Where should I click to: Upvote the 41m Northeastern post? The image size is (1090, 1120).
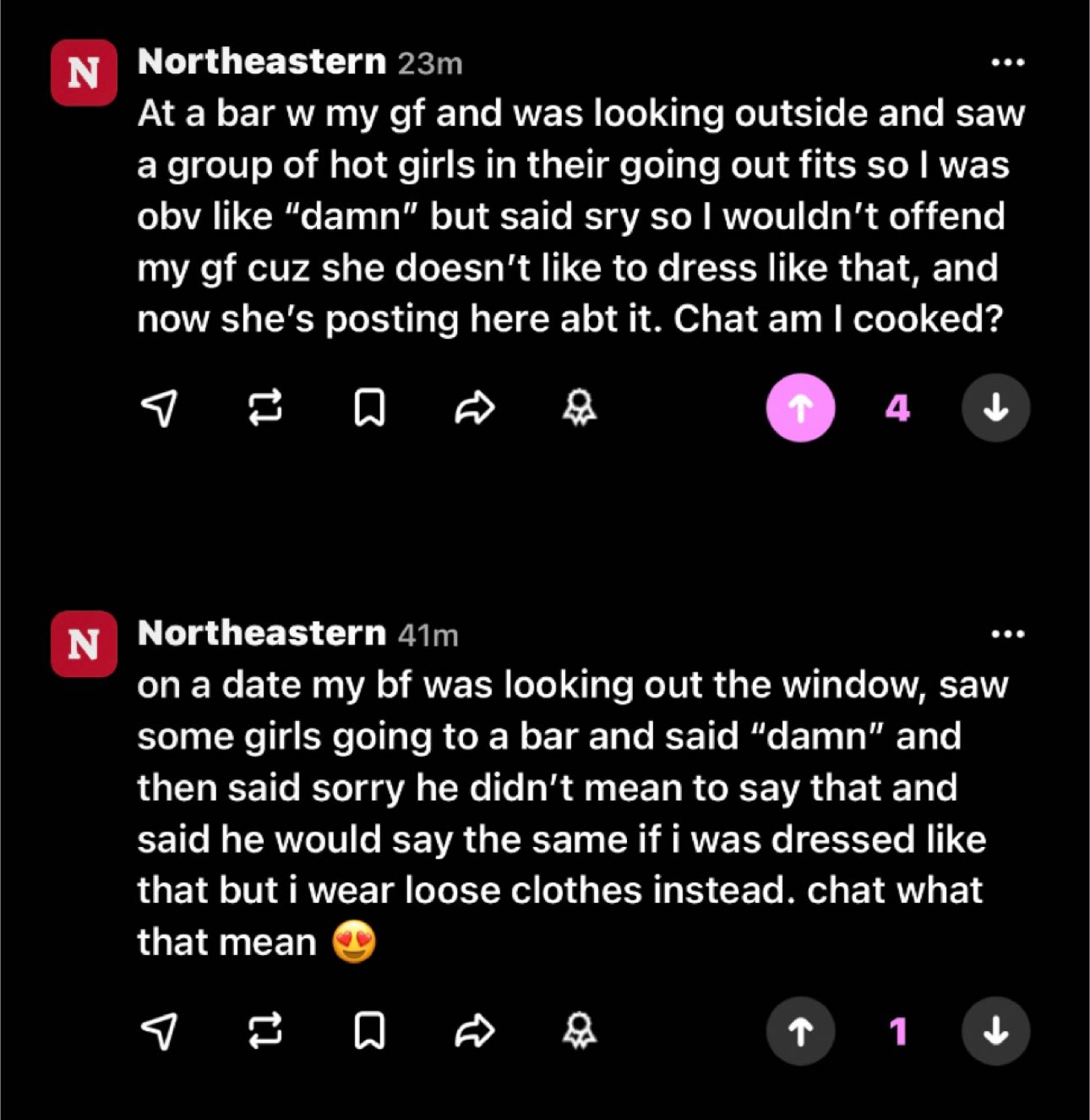(x=800, y=1031)
